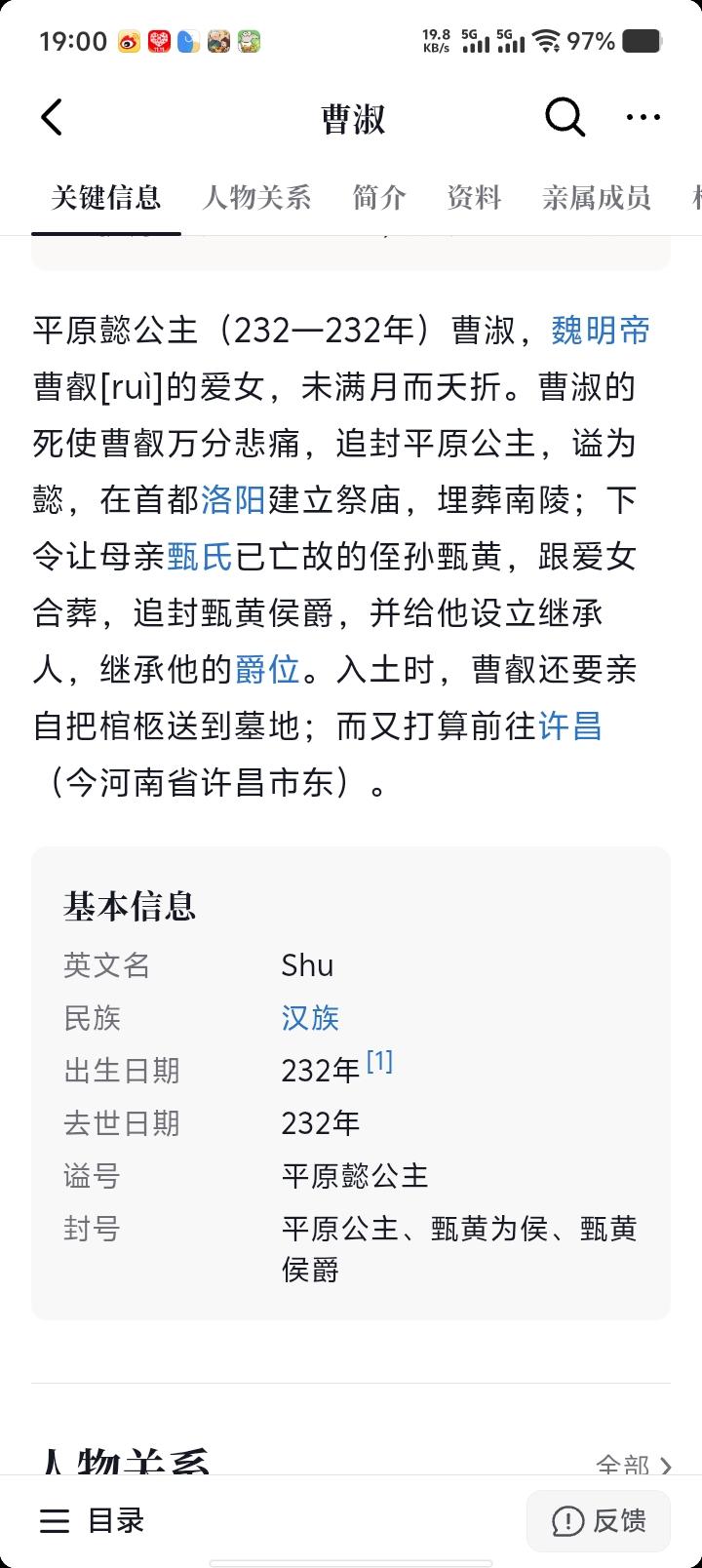Open the 汉族 link in 基本信息
The image size is (702, 1568).
point(309,1018)
